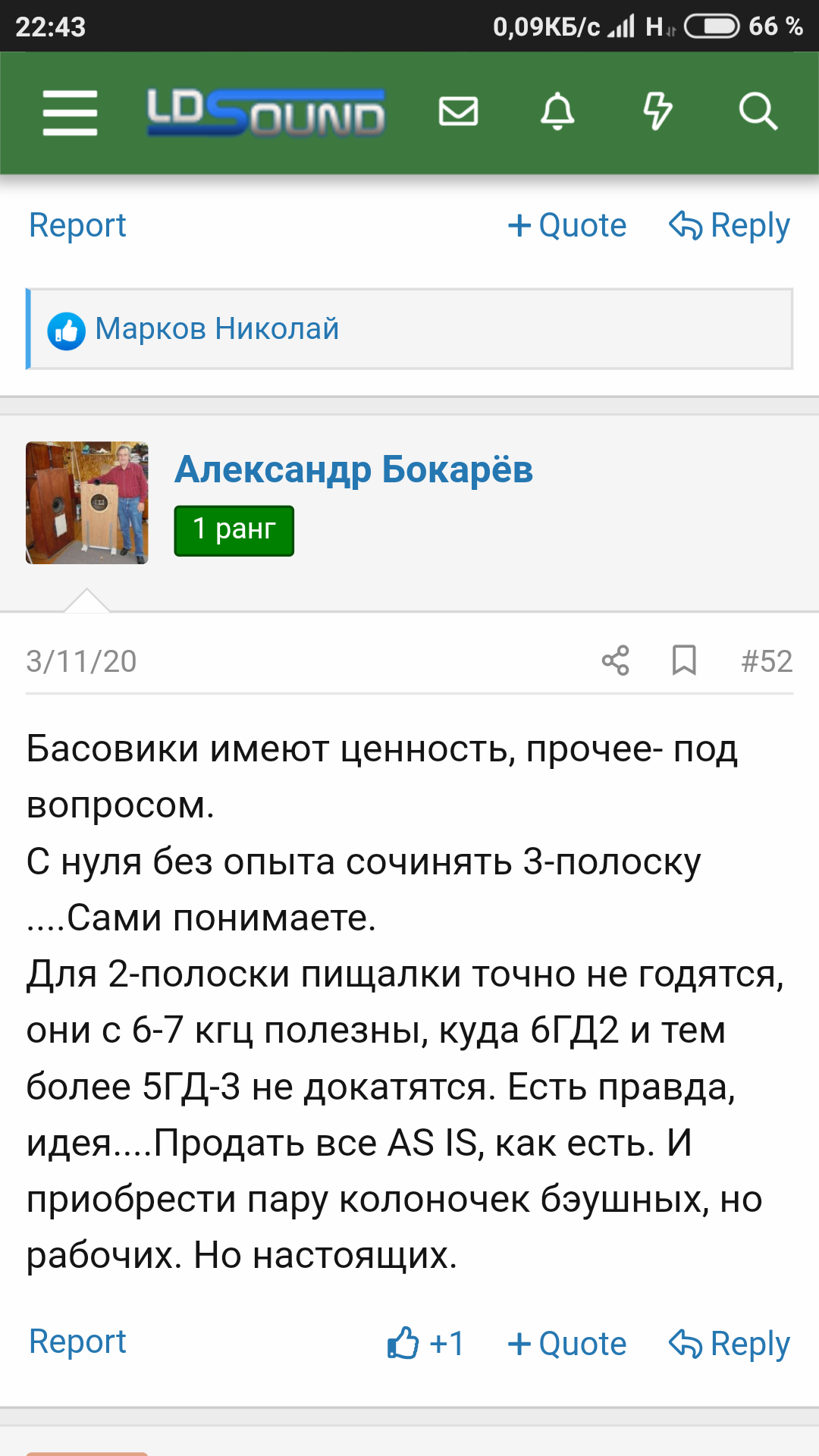Quote Александр Бокарёв's post

[567, 1344]
